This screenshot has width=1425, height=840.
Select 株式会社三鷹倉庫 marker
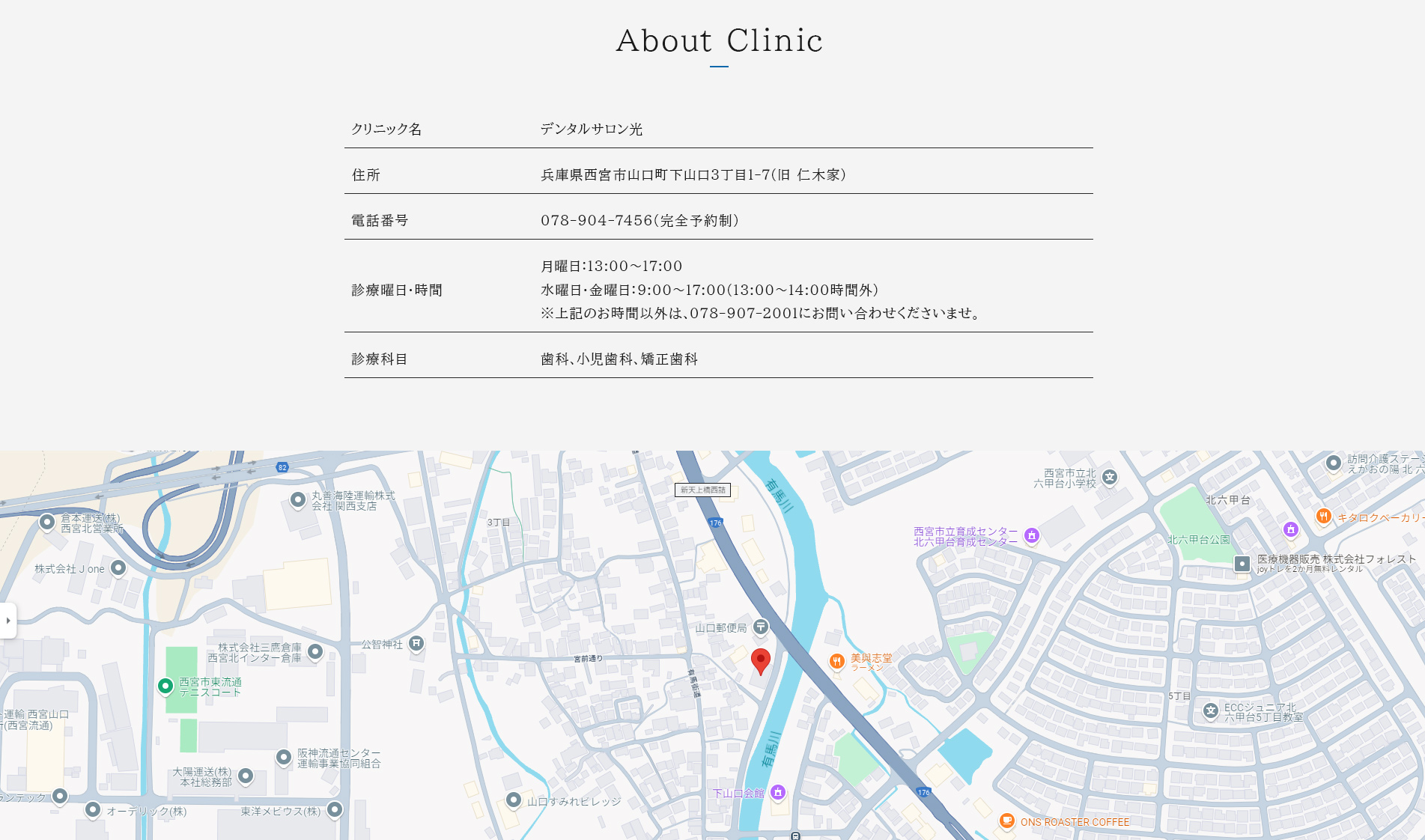point(315,651)
